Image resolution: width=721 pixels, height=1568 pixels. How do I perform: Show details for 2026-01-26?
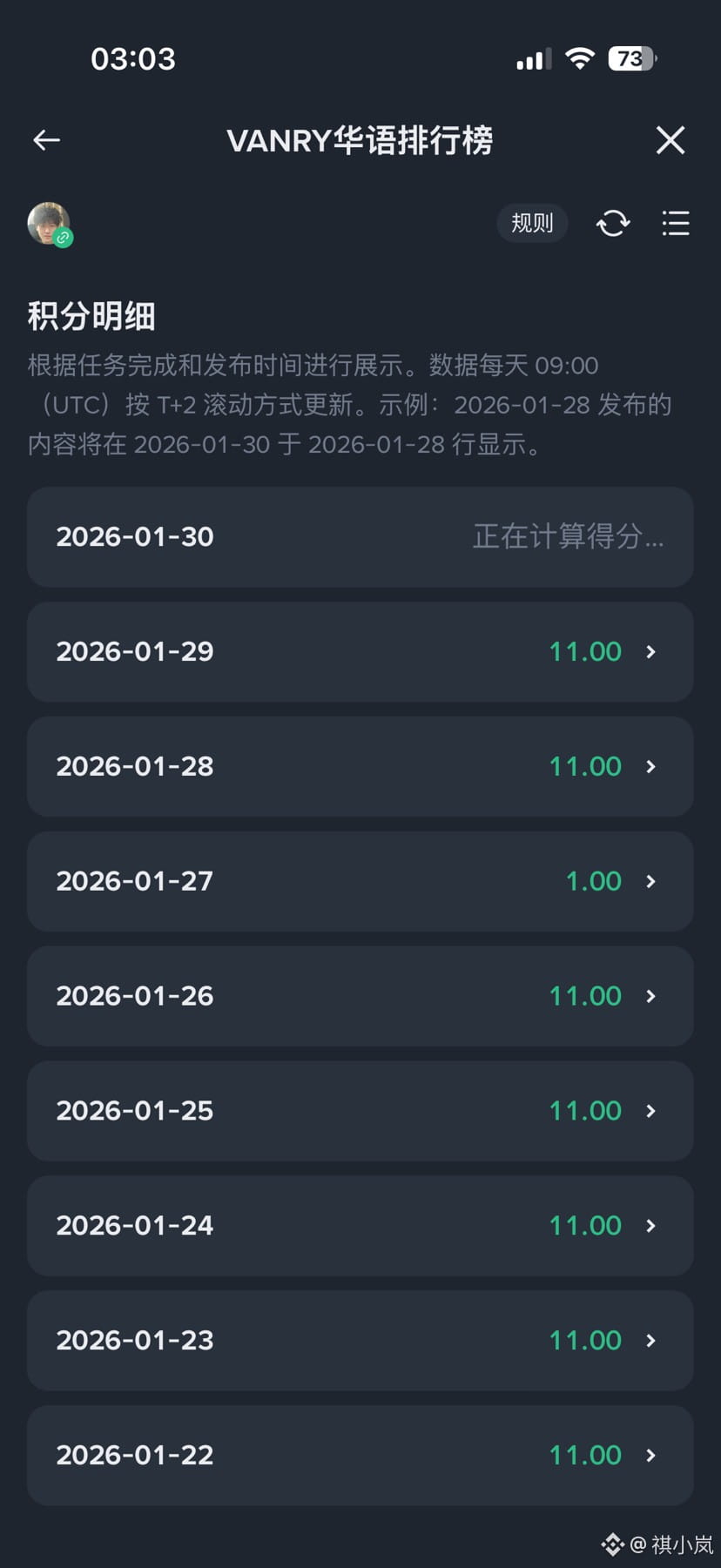(360, 996)
